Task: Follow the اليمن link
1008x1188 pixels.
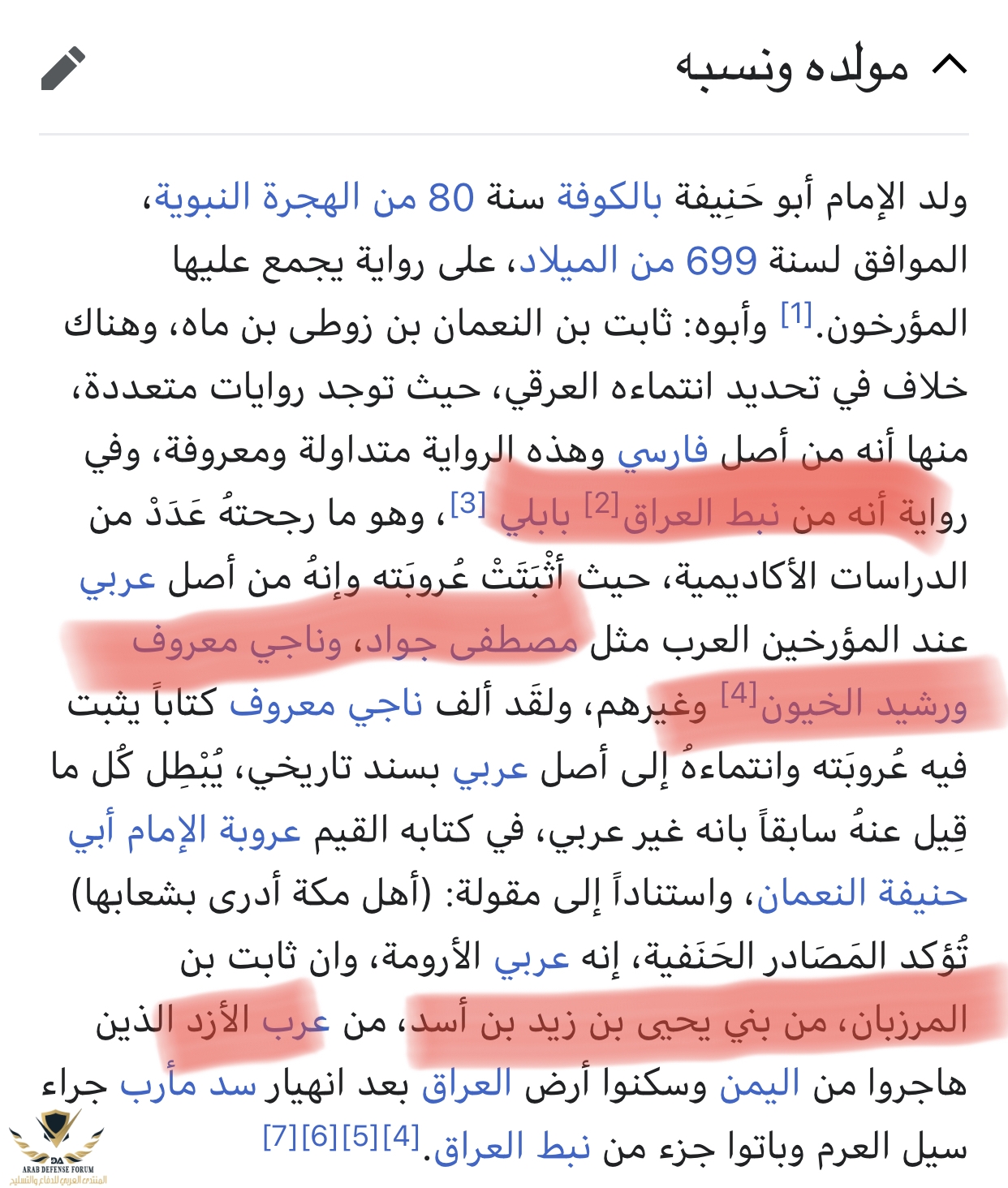Action: pos(760,1084)
